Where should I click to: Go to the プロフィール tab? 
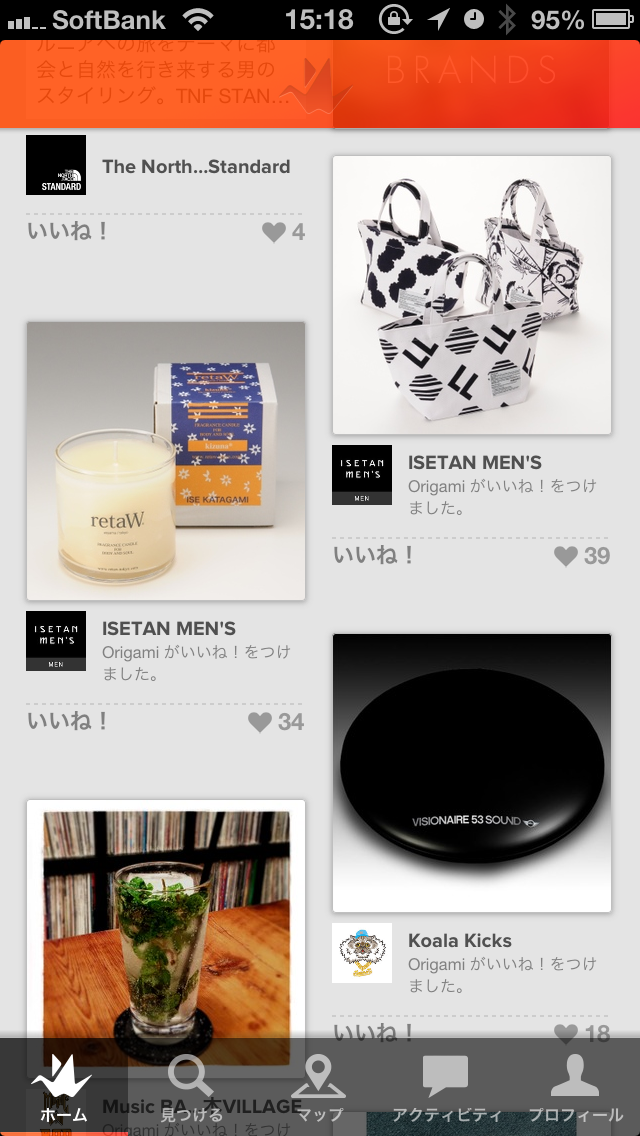pyautogui.click(x=575, y=1088)
